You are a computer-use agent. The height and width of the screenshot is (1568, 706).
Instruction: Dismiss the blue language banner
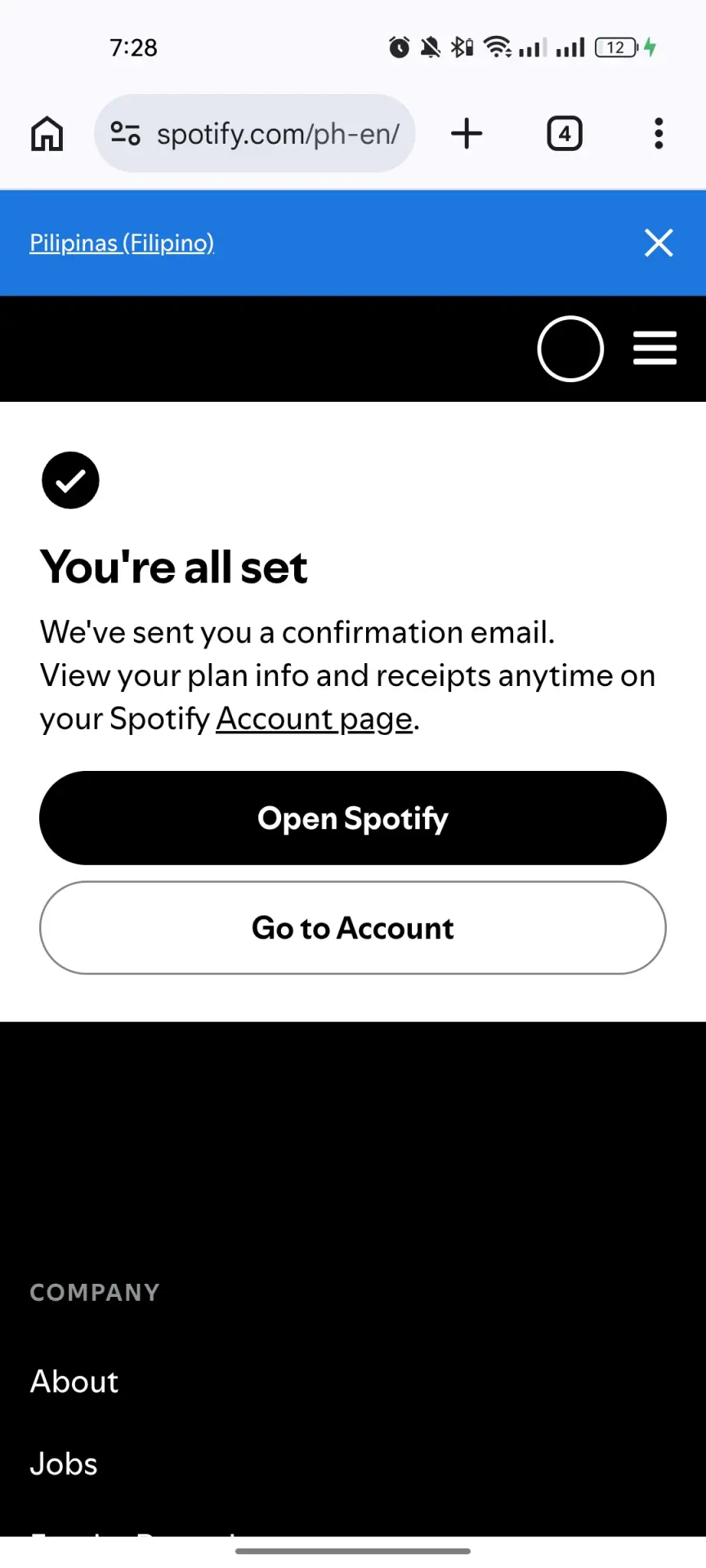click(x=659, y=243)
